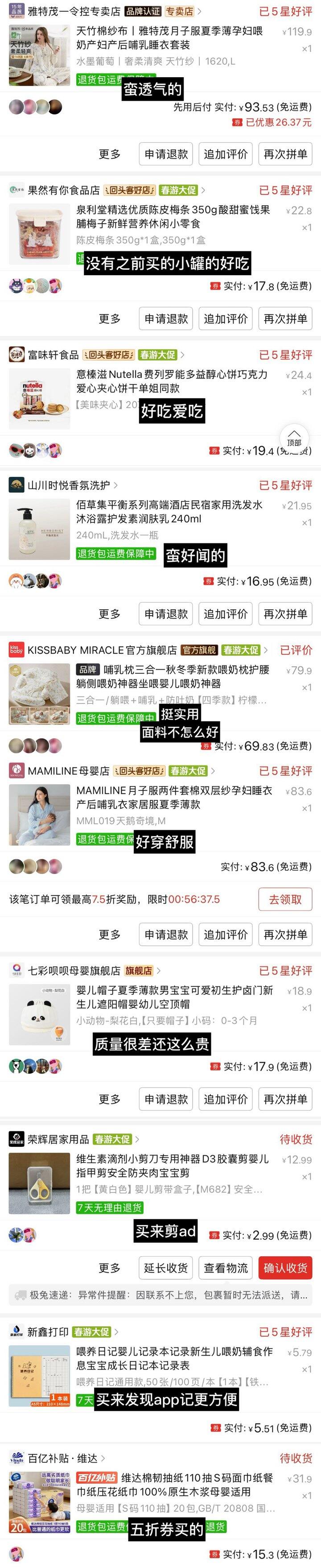Screen dimensions: 321x1568
Task: Add a follow-up review for 雅特茂 order
Action: (226, 154)
